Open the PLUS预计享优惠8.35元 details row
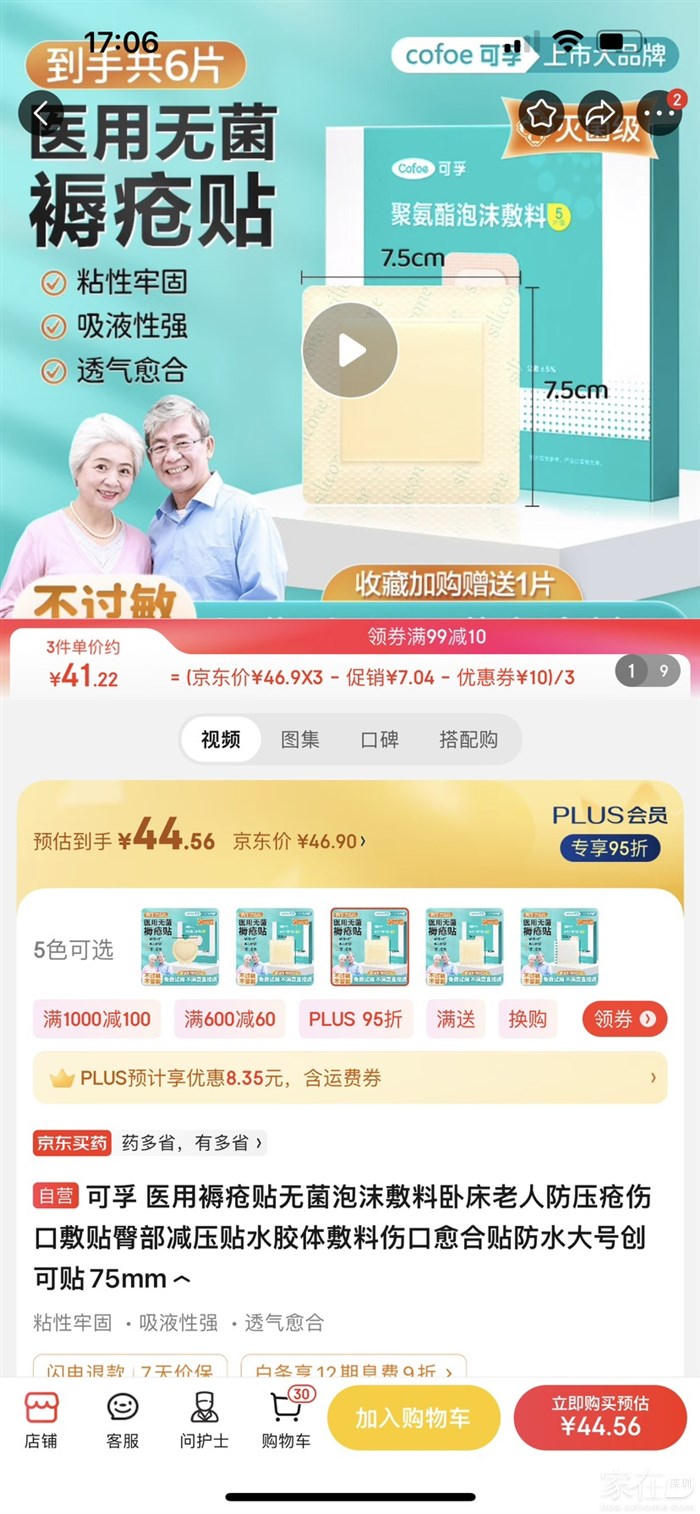700x1514 pixels. (x=350, y=1078)
